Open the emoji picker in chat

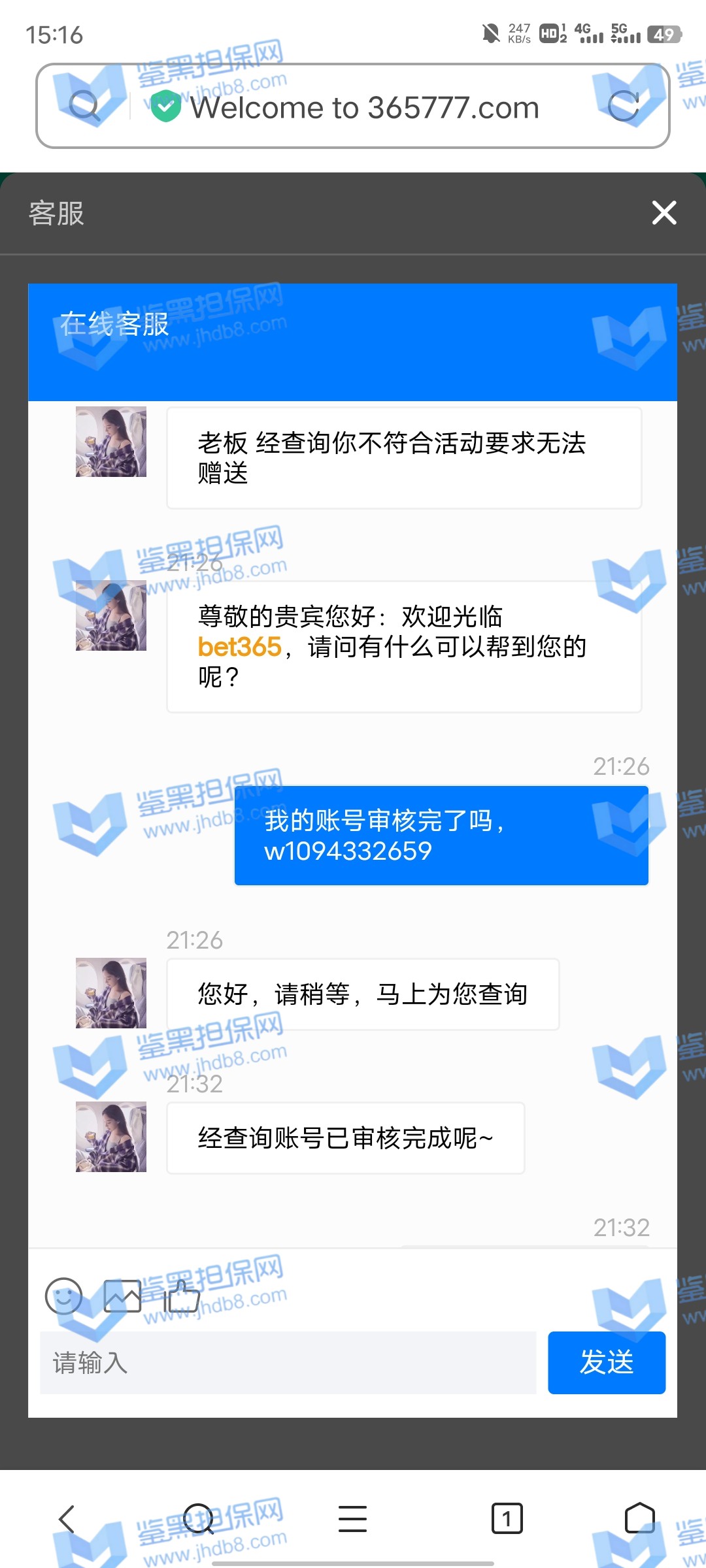pyautogui.click(x=63, y=1296)
